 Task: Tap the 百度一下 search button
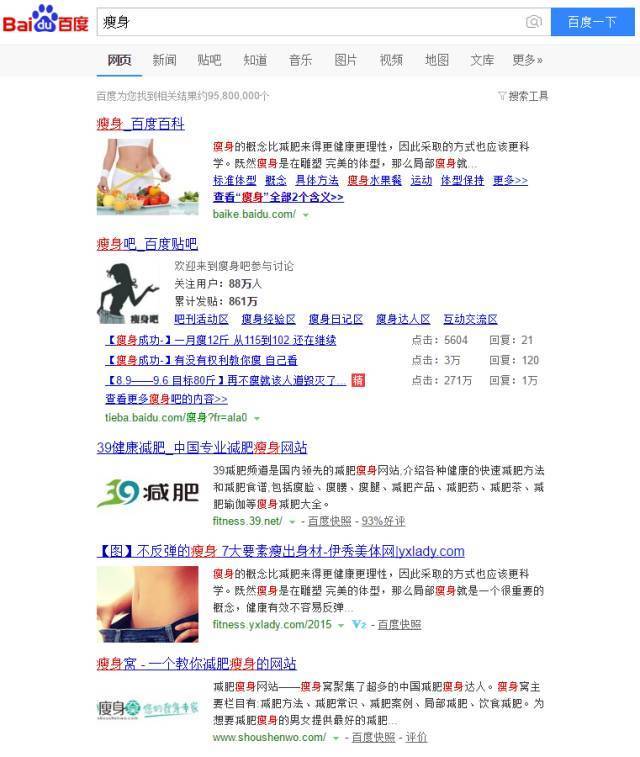click(592, 21)
